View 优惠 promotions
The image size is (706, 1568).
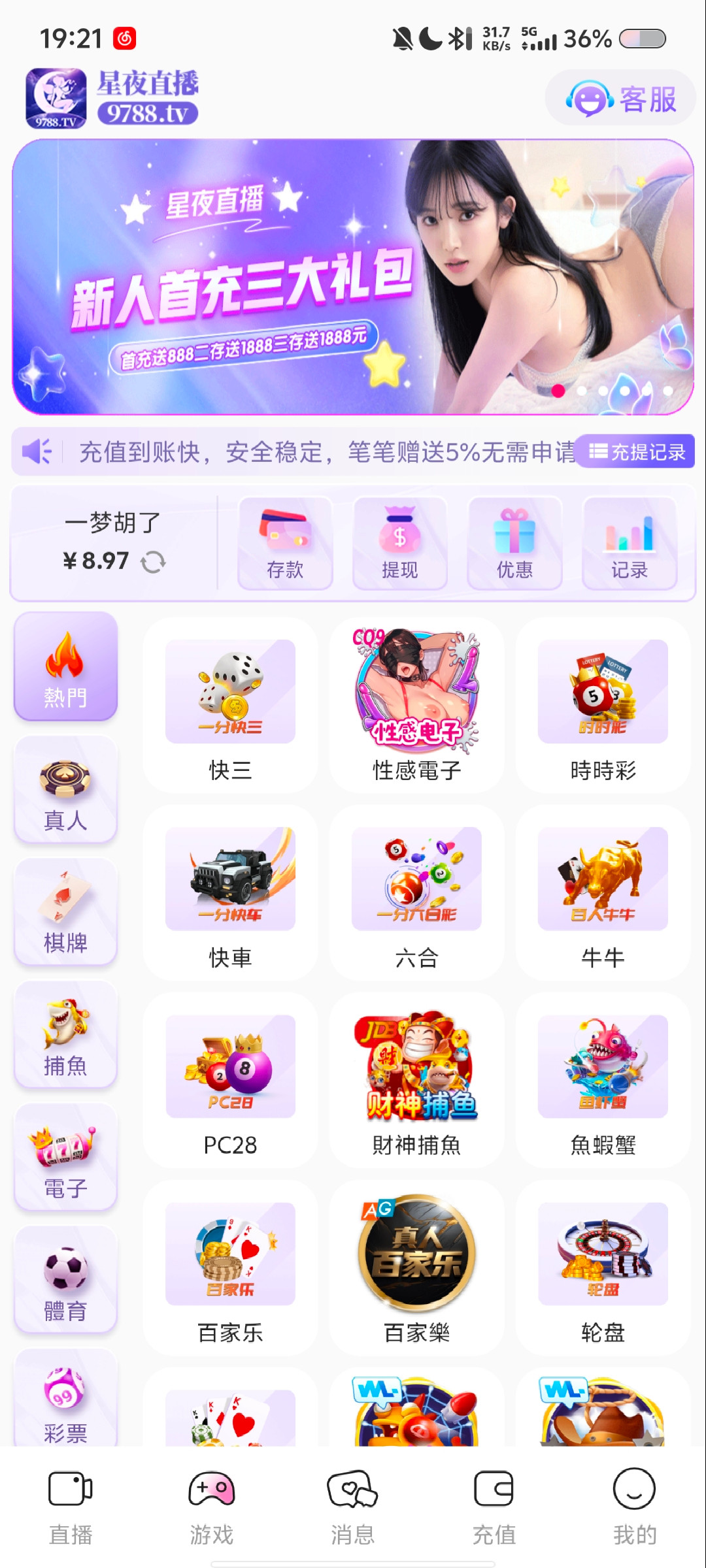(514, 544)
